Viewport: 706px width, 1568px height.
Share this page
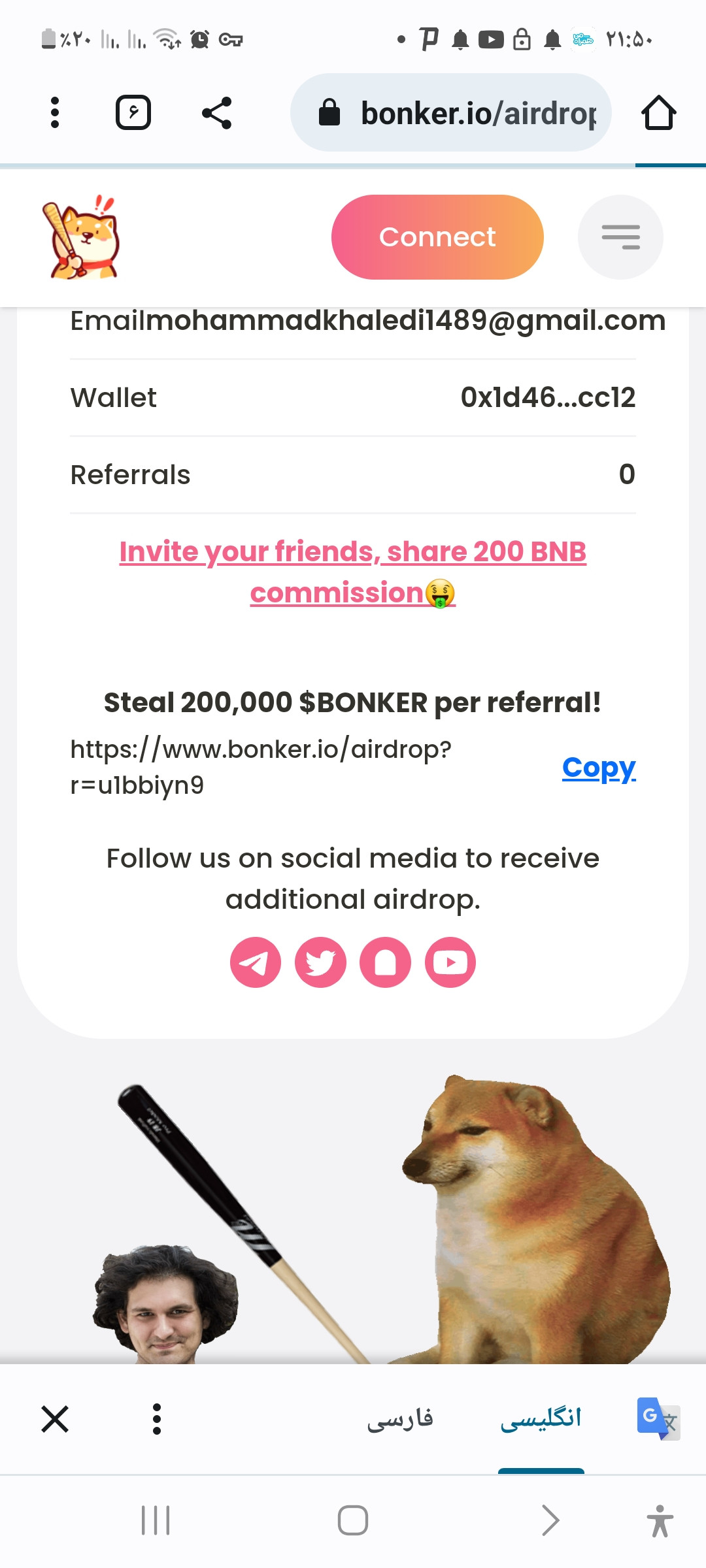point(216,112)
